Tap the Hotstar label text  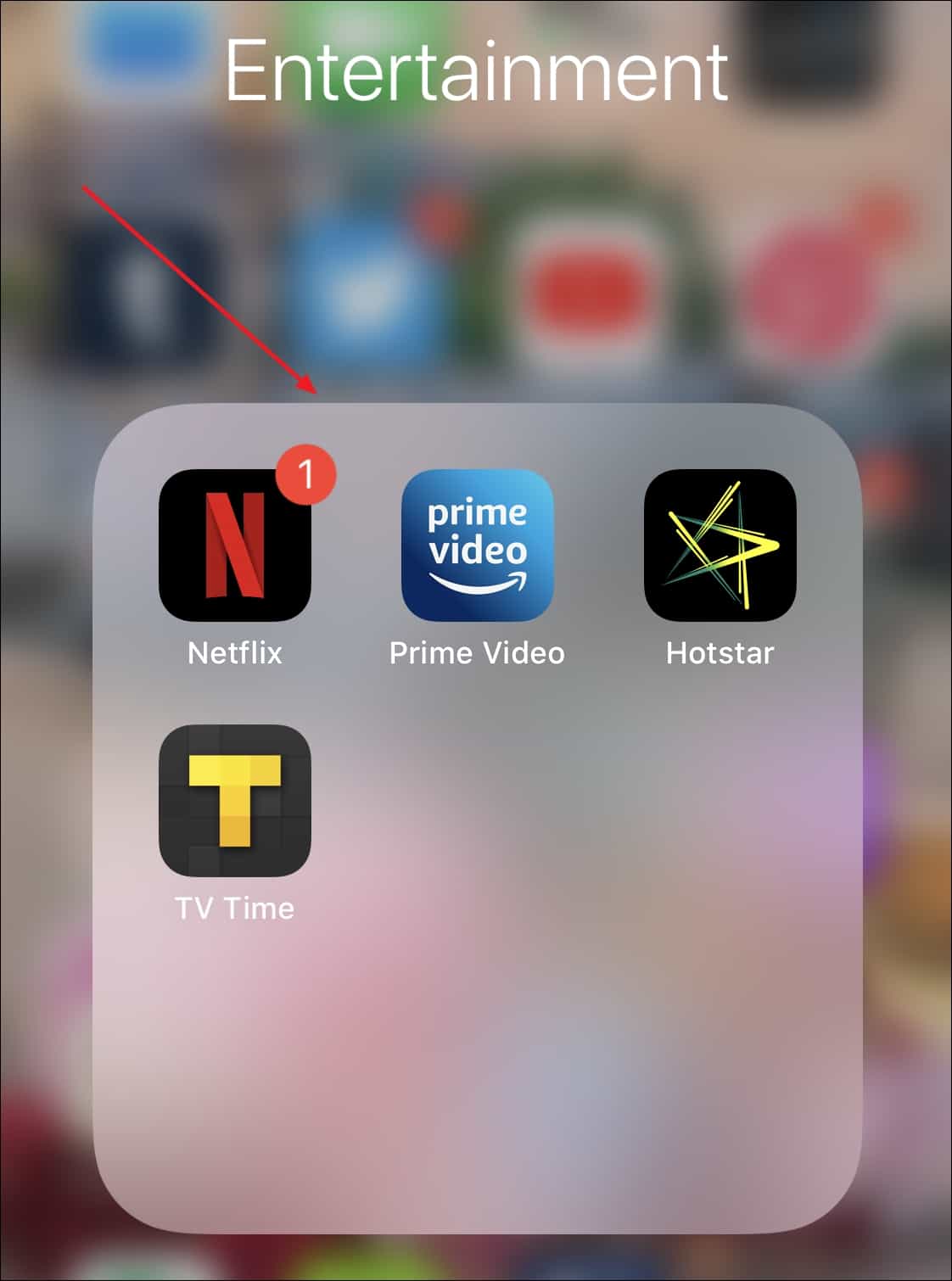coord(719,653)
